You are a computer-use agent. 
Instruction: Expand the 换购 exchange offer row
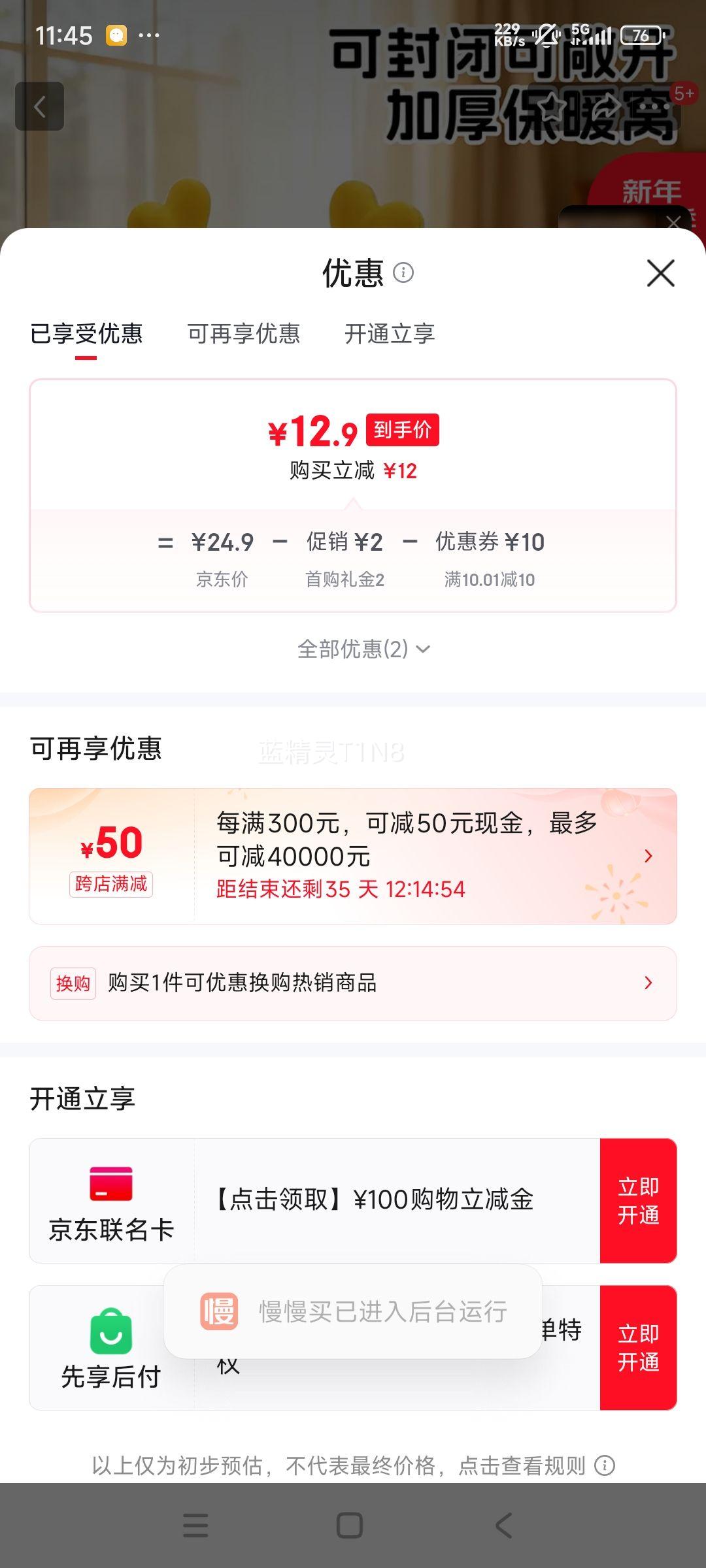pyautogui.click(x=648, y=982)
